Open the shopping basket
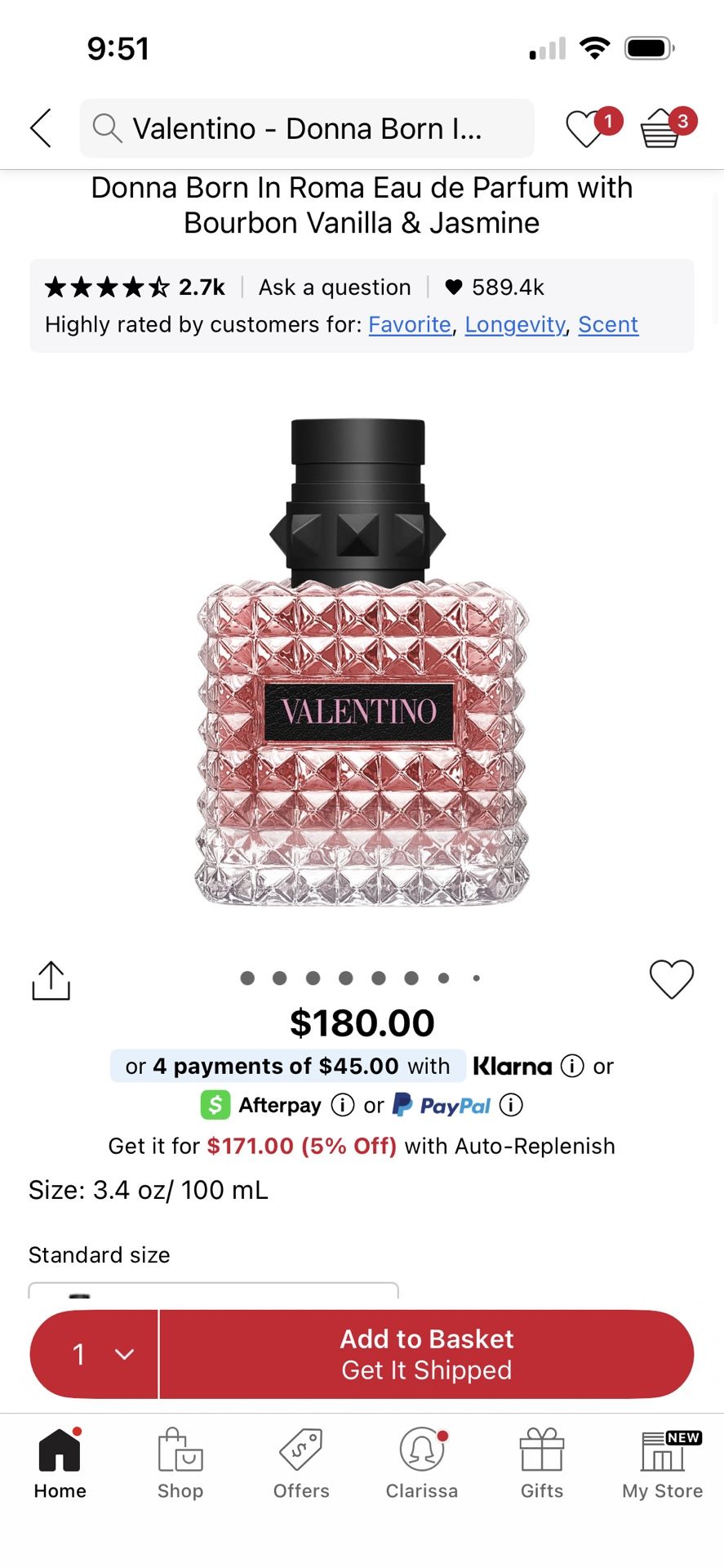The image size is (724, 1568). tap(660, 129)
